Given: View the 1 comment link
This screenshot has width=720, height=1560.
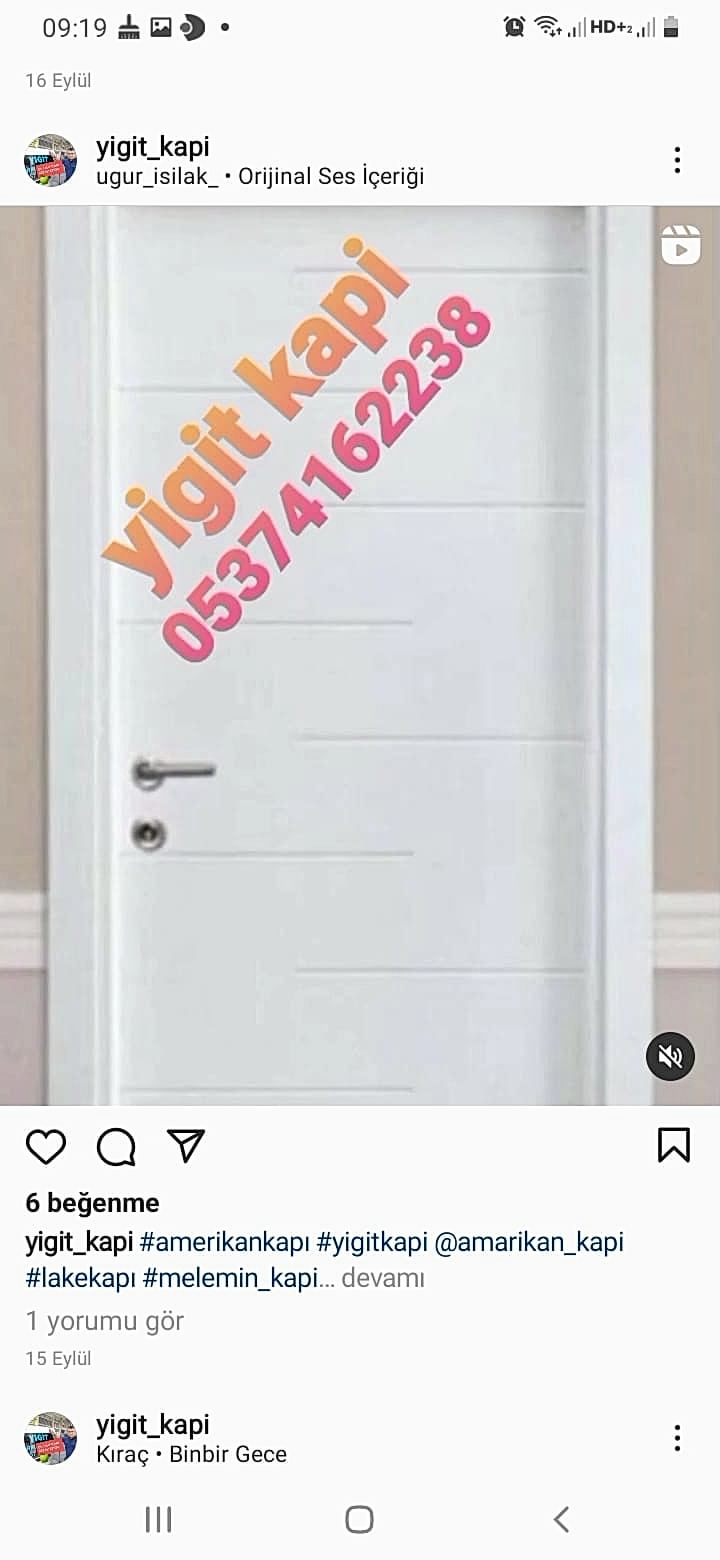Looking at the screenshot, I should [105, 1321].
